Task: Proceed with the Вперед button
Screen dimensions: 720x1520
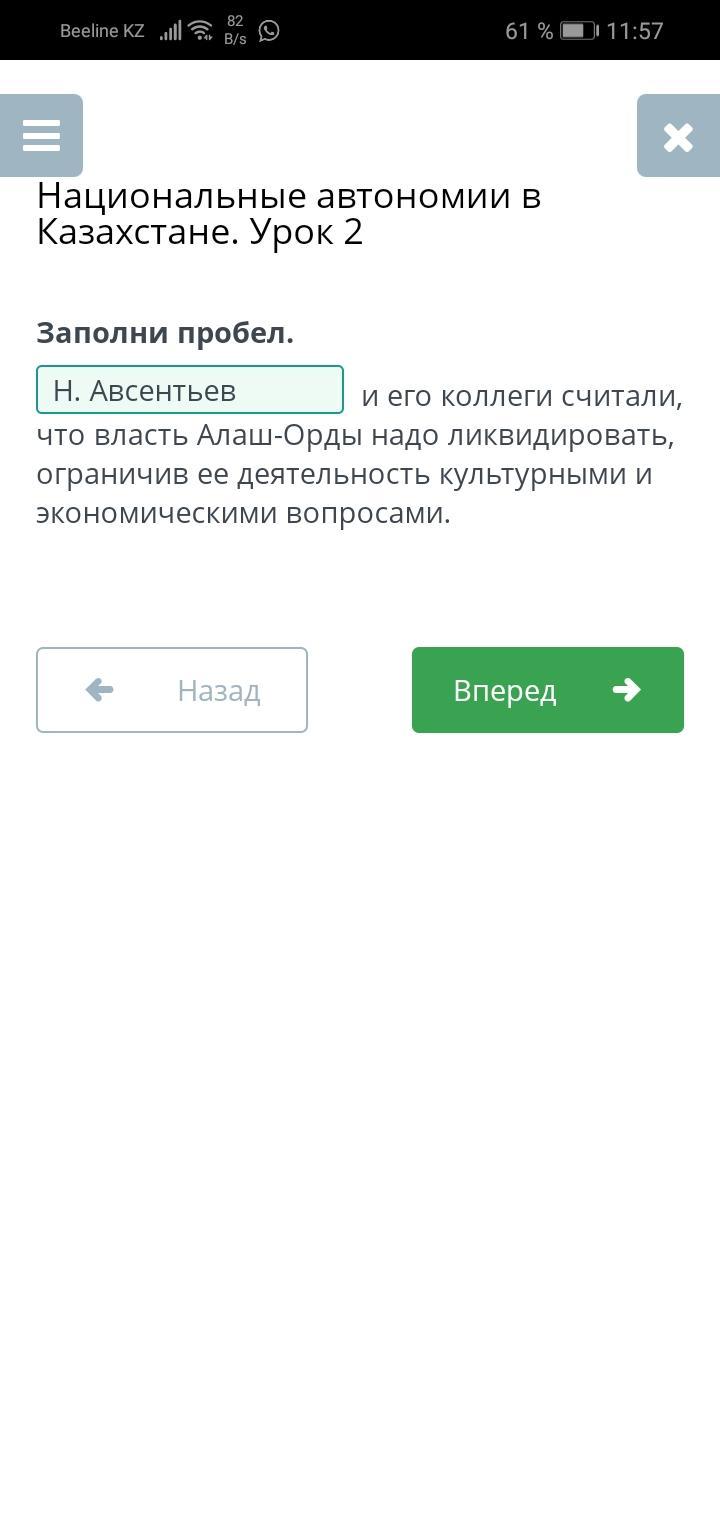Action: [x=548, y=690]
